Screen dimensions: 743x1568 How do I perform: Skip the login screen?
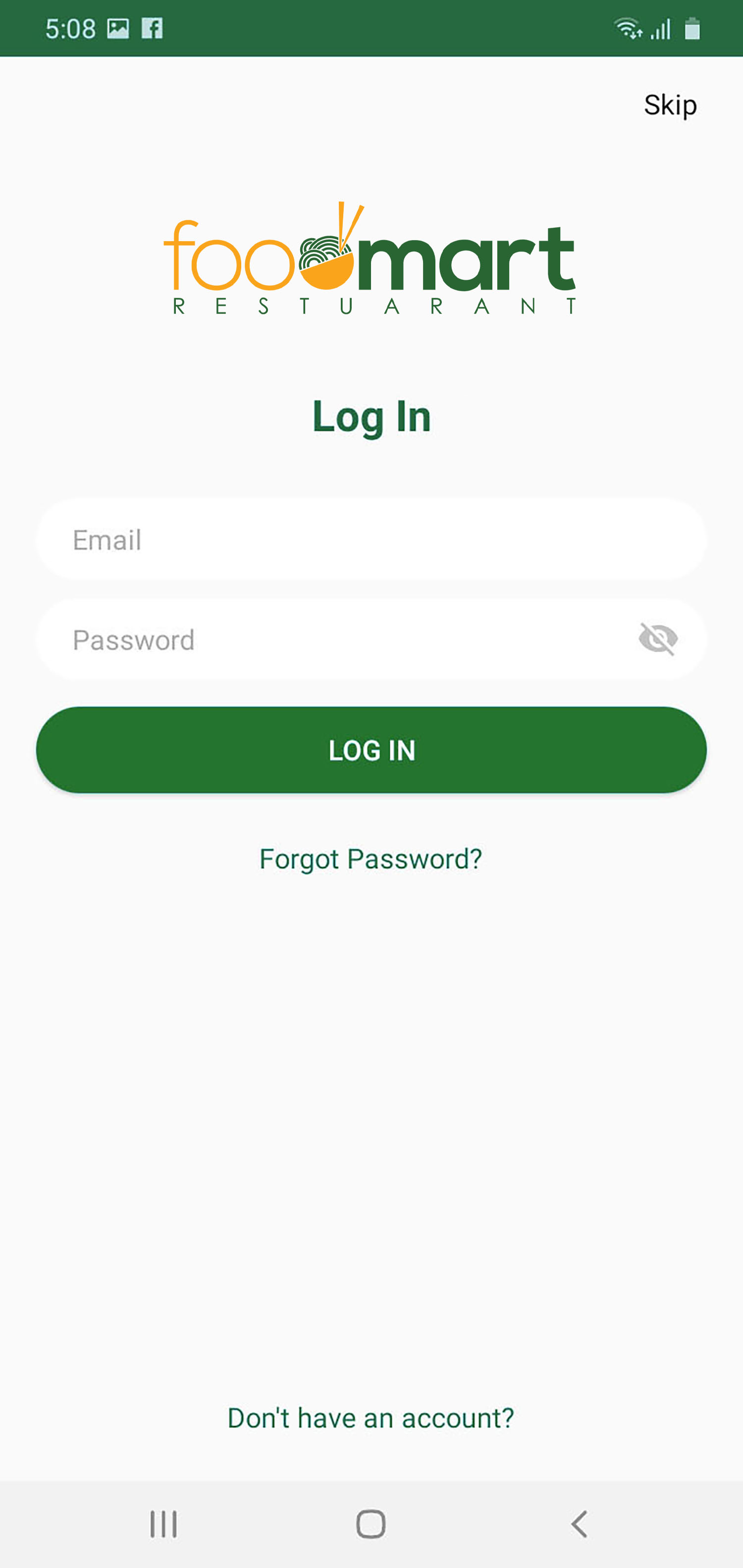point(670,105)
